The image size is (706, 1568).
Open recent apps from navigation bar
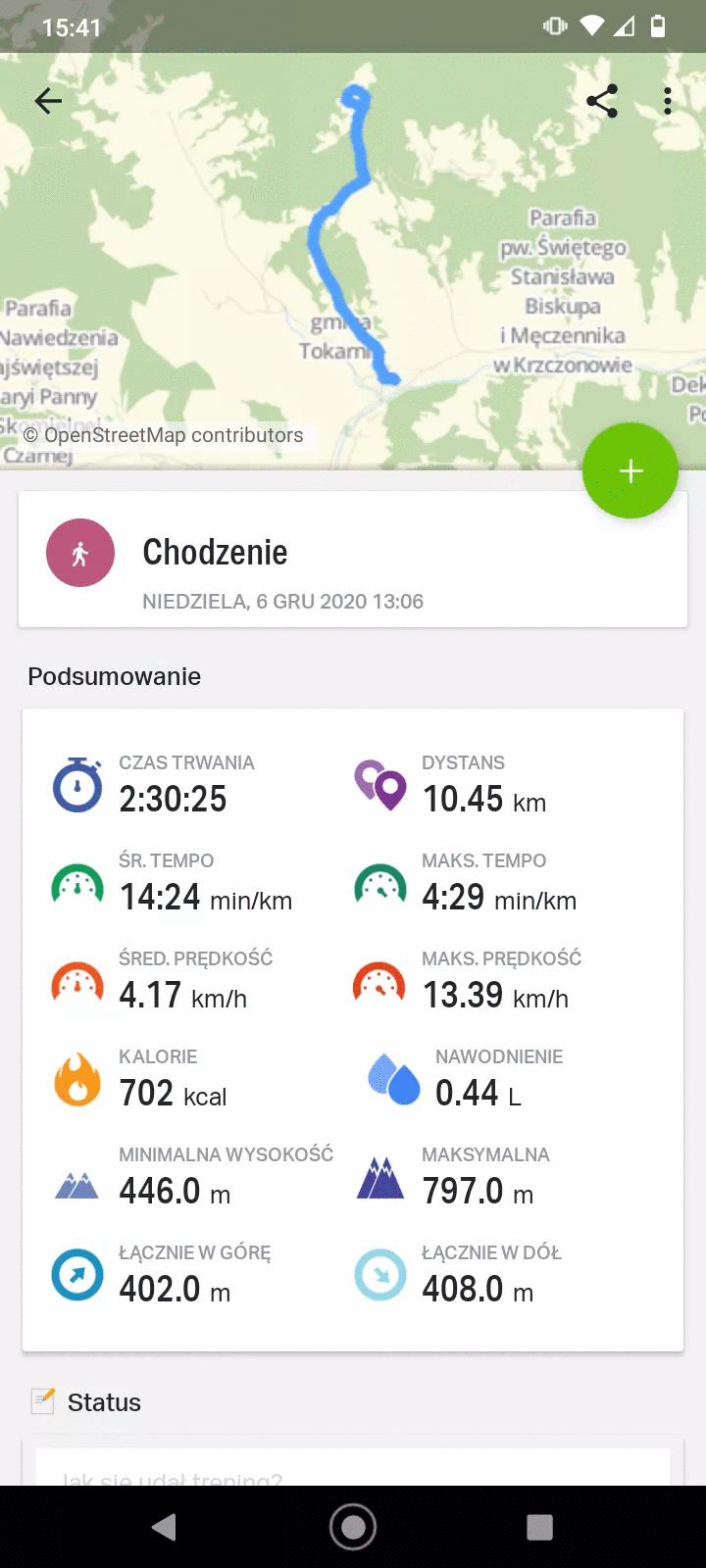[x=539, y=1527]
